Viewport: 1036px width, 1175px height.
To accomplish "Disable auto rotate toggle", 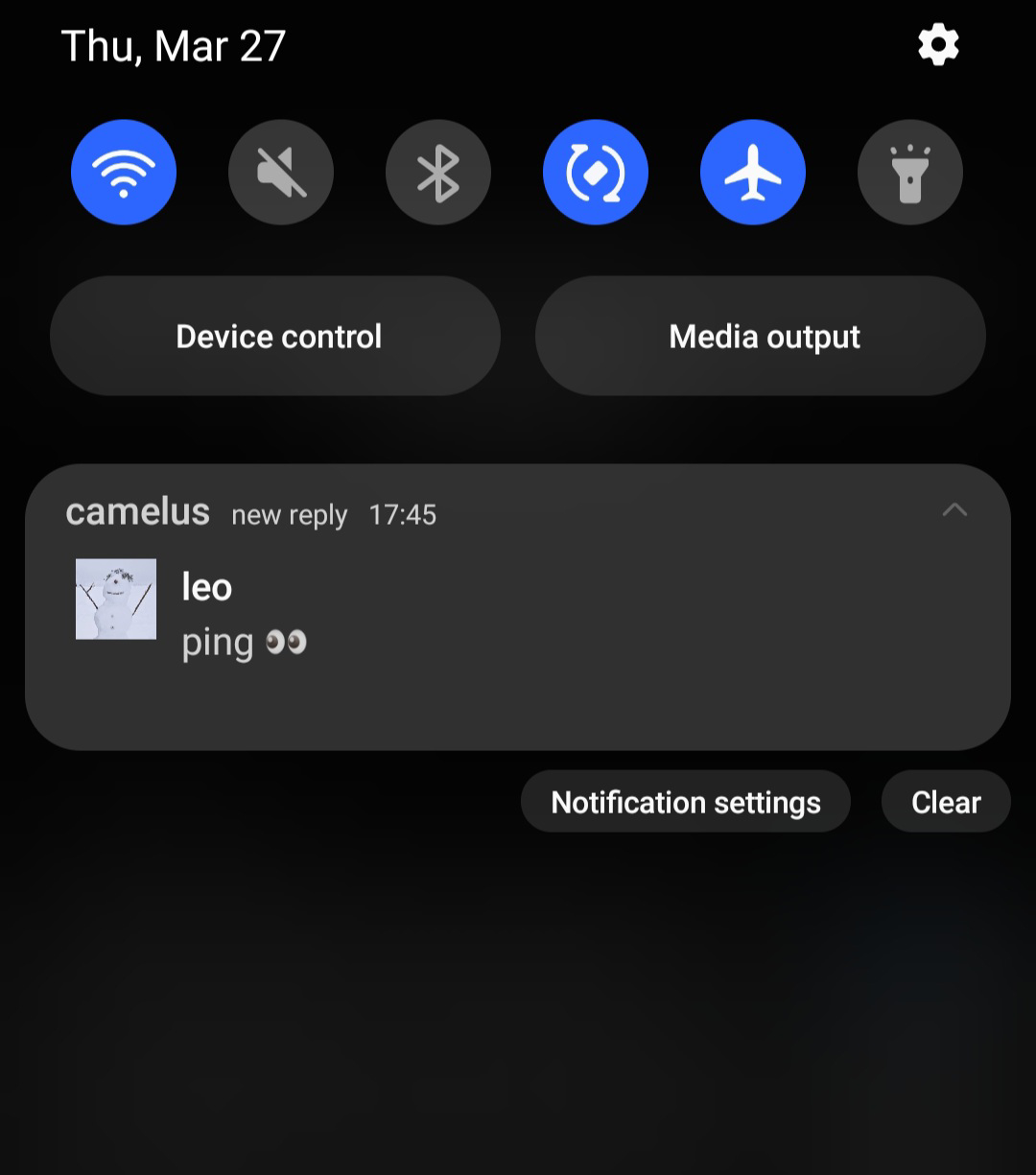I will click(596, 173).
